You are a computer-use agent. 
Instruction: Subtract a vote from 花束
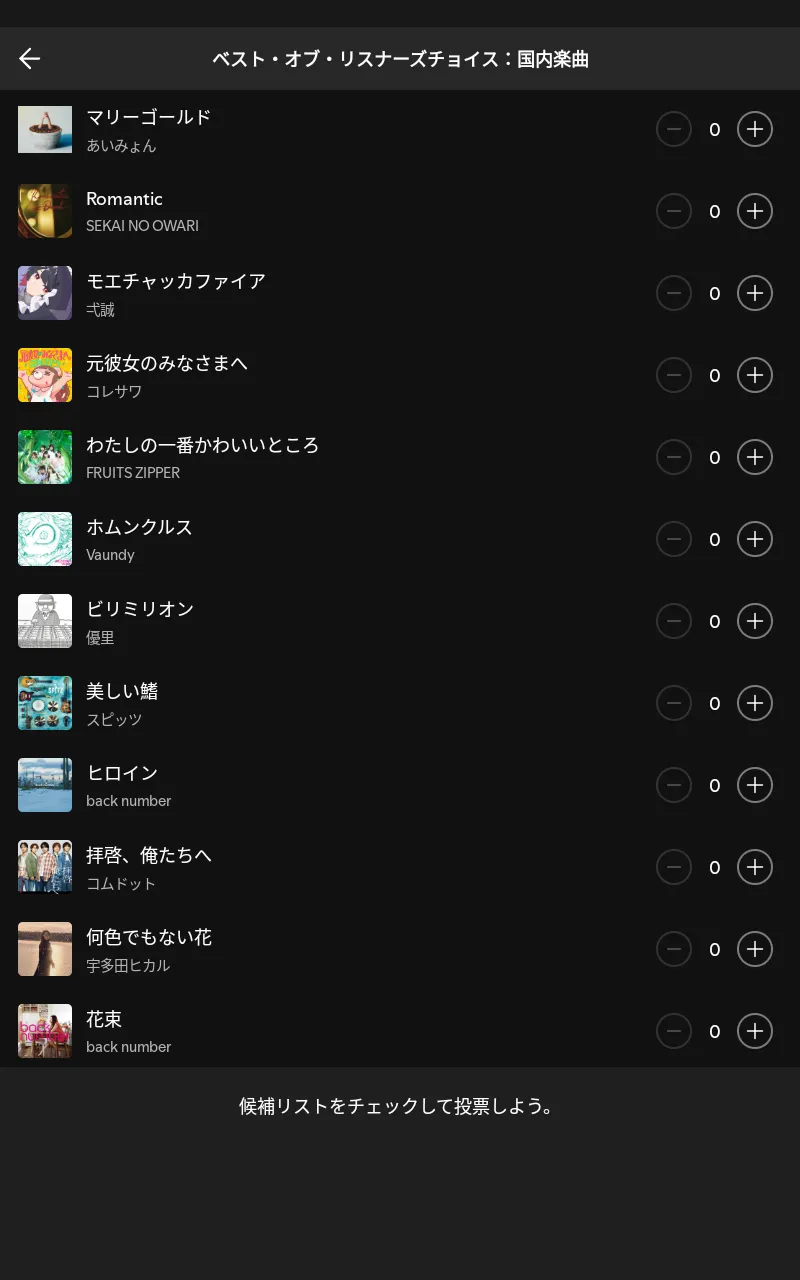[674, 1031]
